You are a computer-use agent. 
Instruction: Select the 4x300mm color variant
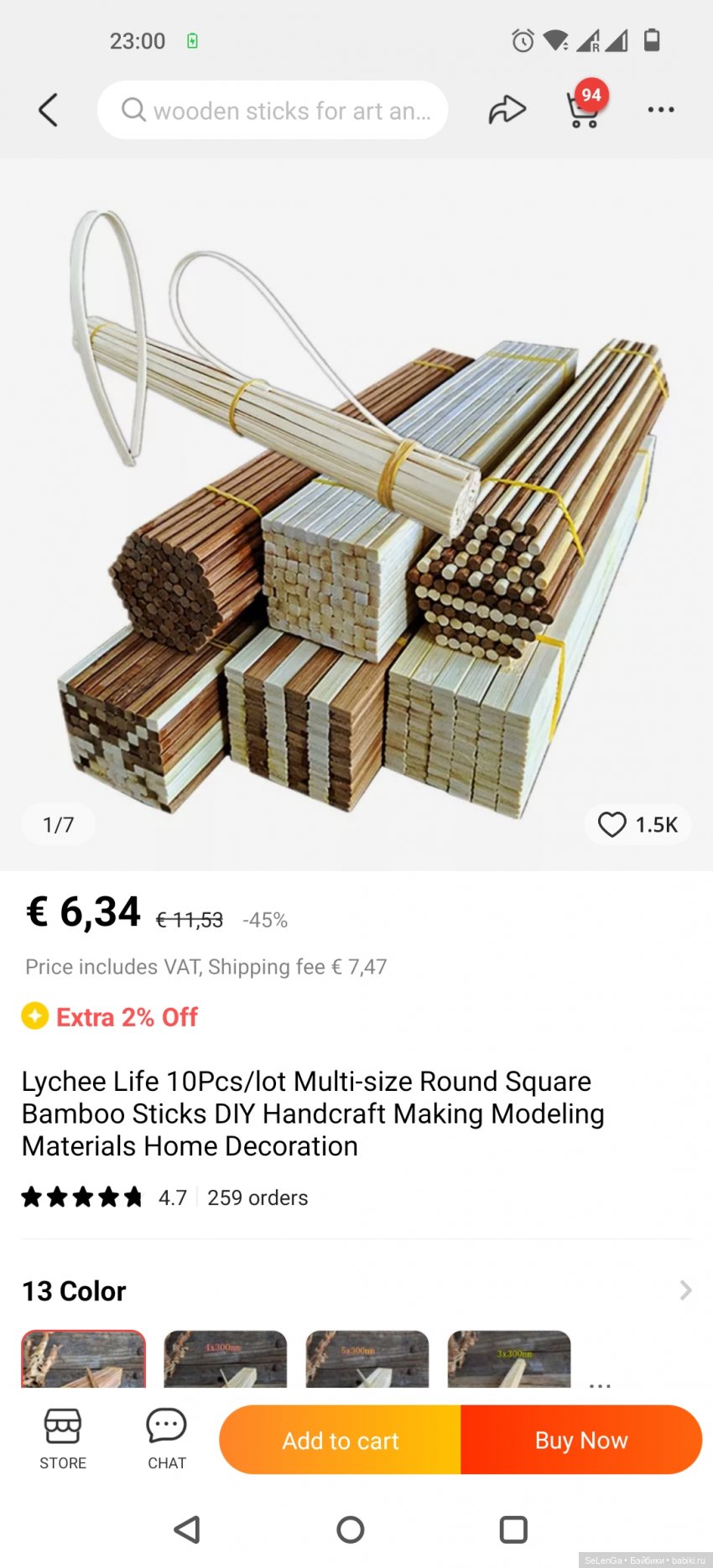pyautogui.click(x=225, y=1358)
